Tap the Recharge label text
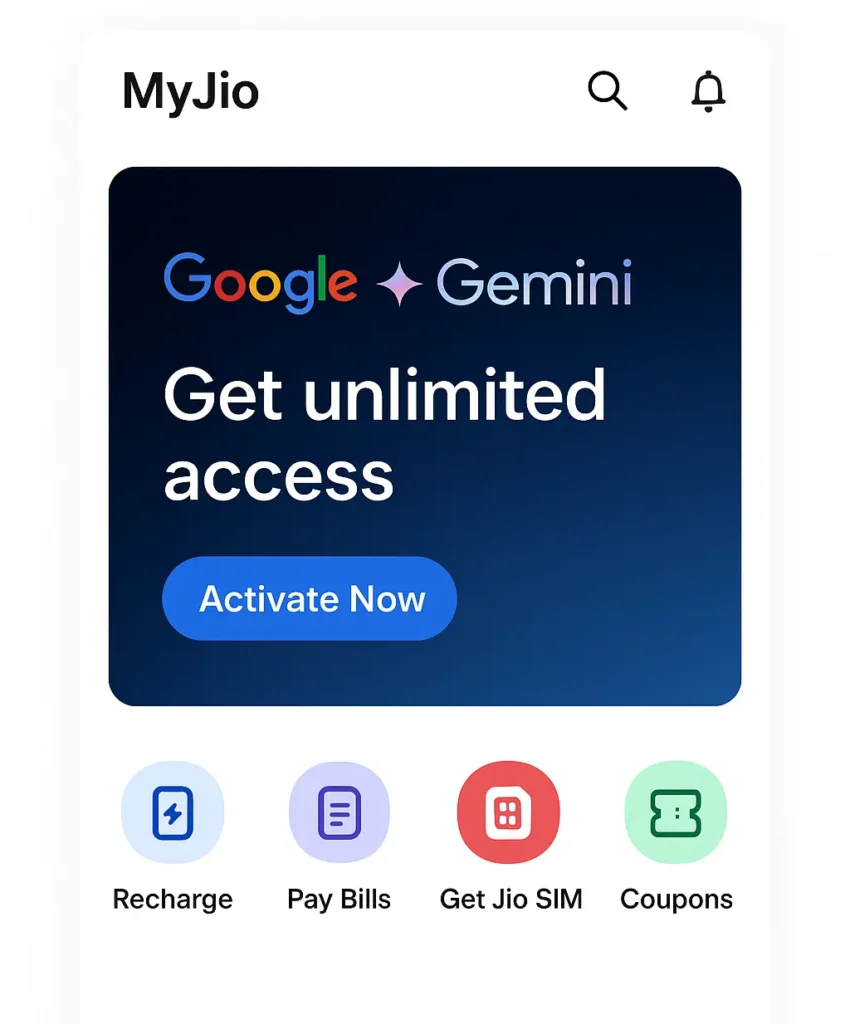The image size is (850, 1024). pyautogui.click(x=172, y=899)
